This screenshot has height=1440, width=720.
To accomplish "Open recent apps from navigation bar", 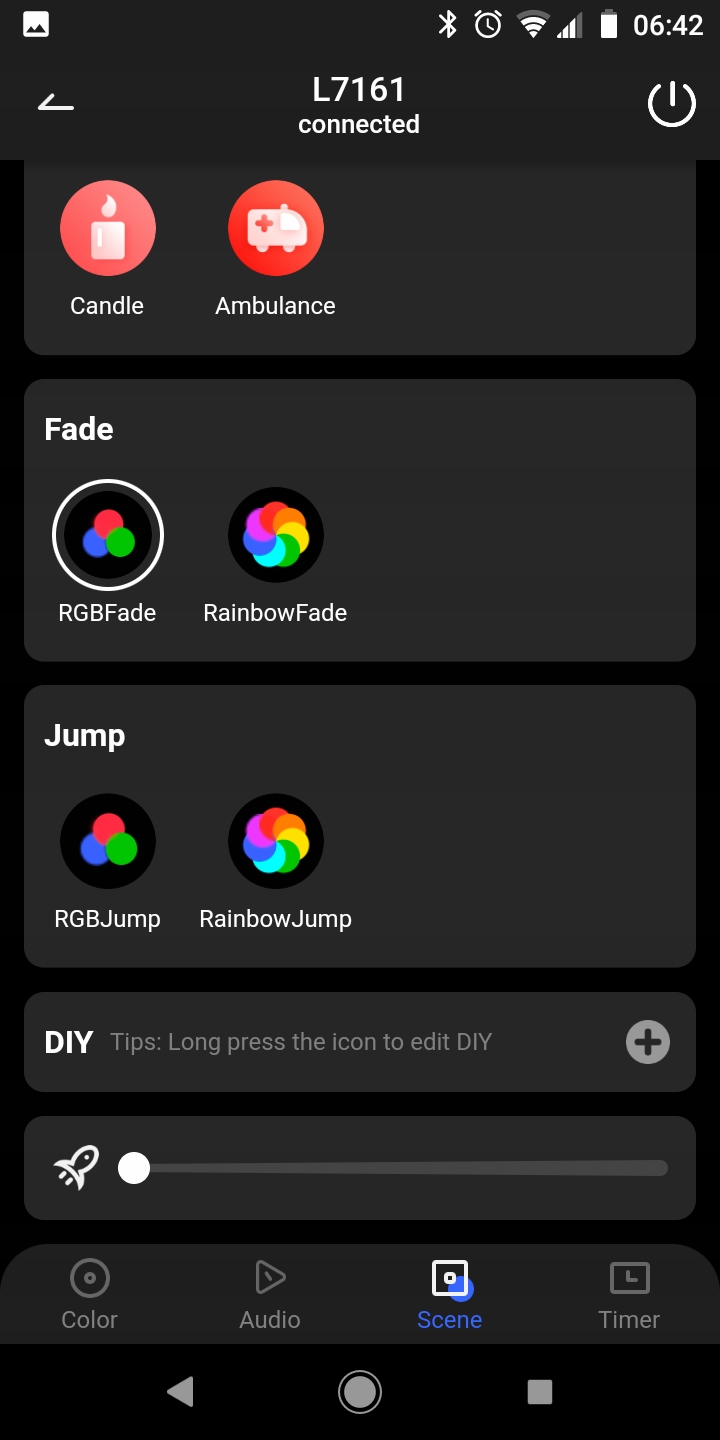I will click(x=540, y=1391).
